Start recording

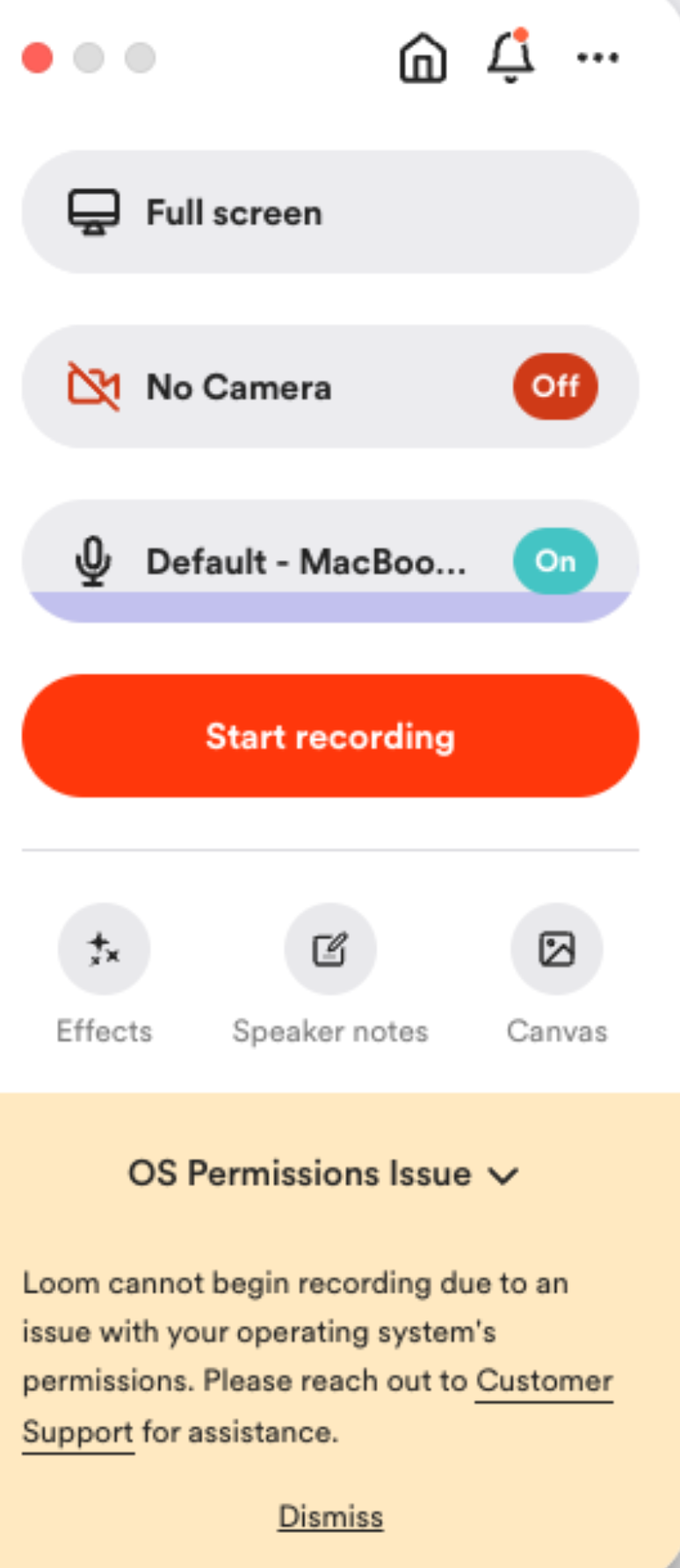[329, 736]
